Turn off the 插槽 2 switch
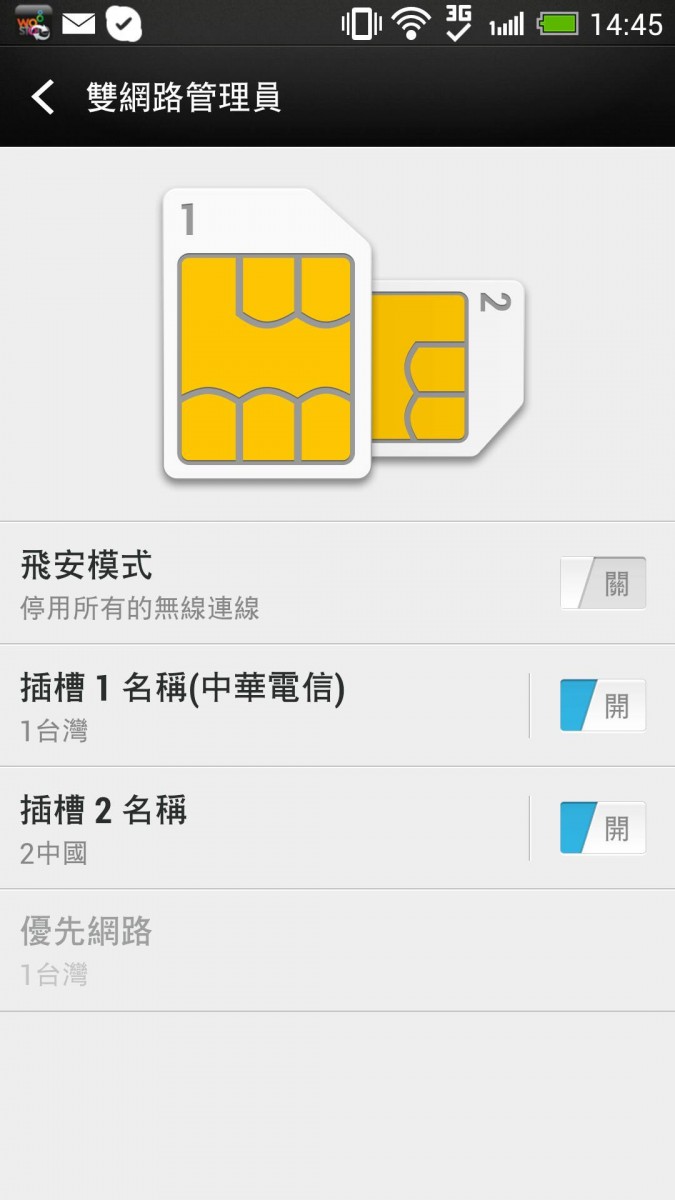The image size is (675, 1200). (602, 828)
